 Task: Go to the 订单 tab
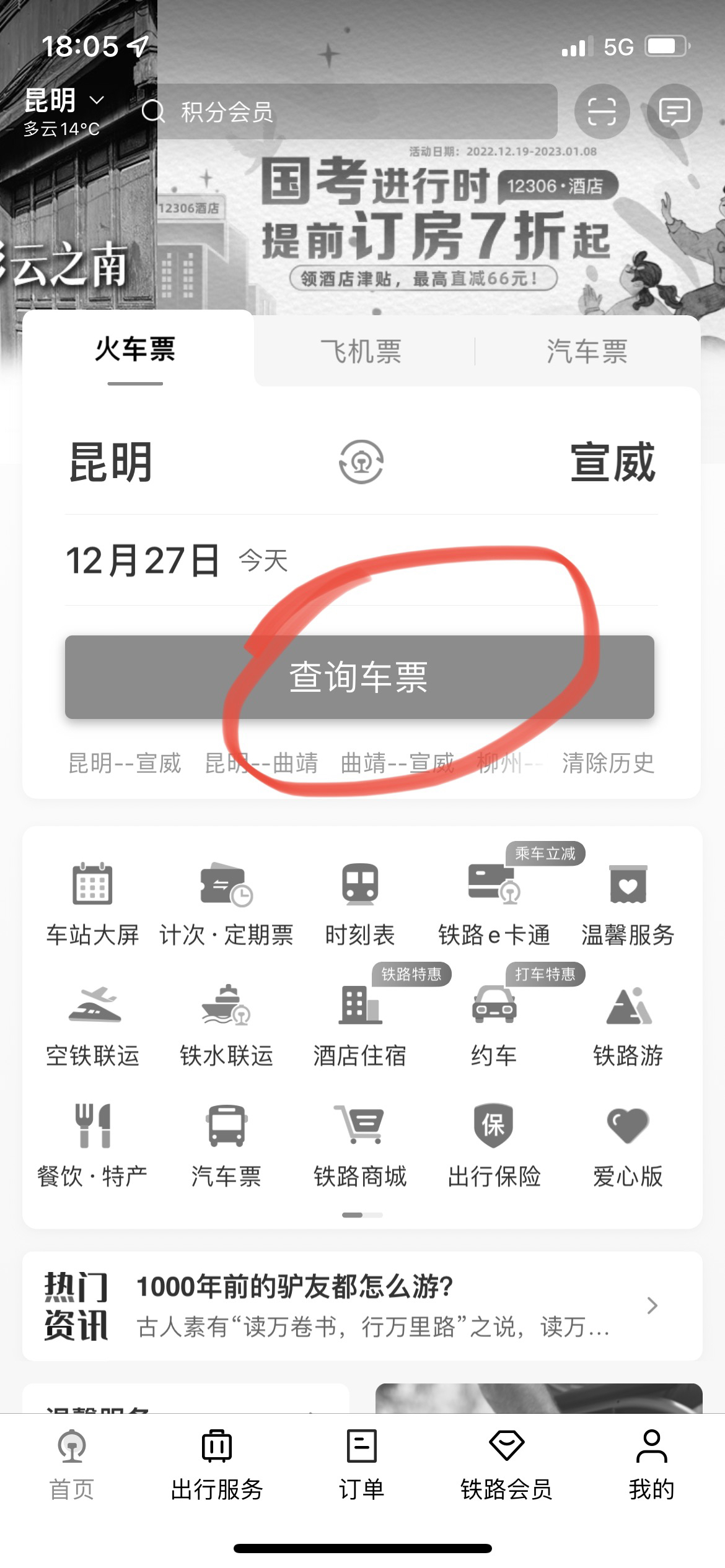click(361, 1465)
